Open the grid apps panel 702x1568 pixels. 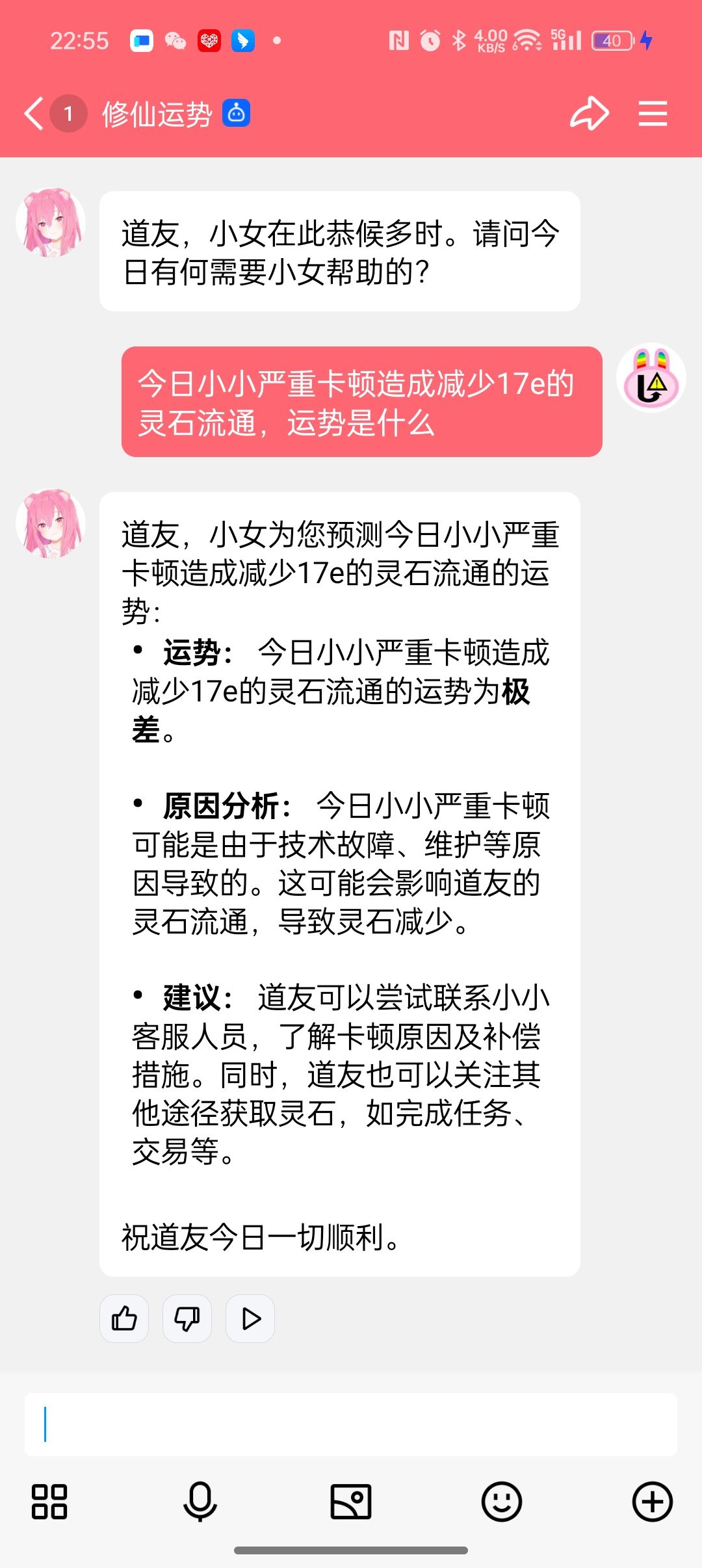(49, 1502)
